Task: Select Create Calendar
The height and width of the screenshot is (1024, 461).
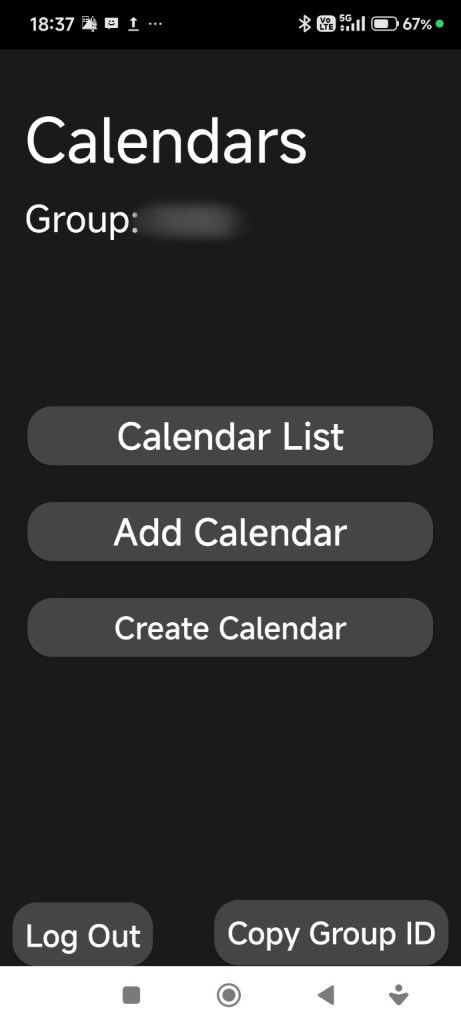Action: [230, 628]
